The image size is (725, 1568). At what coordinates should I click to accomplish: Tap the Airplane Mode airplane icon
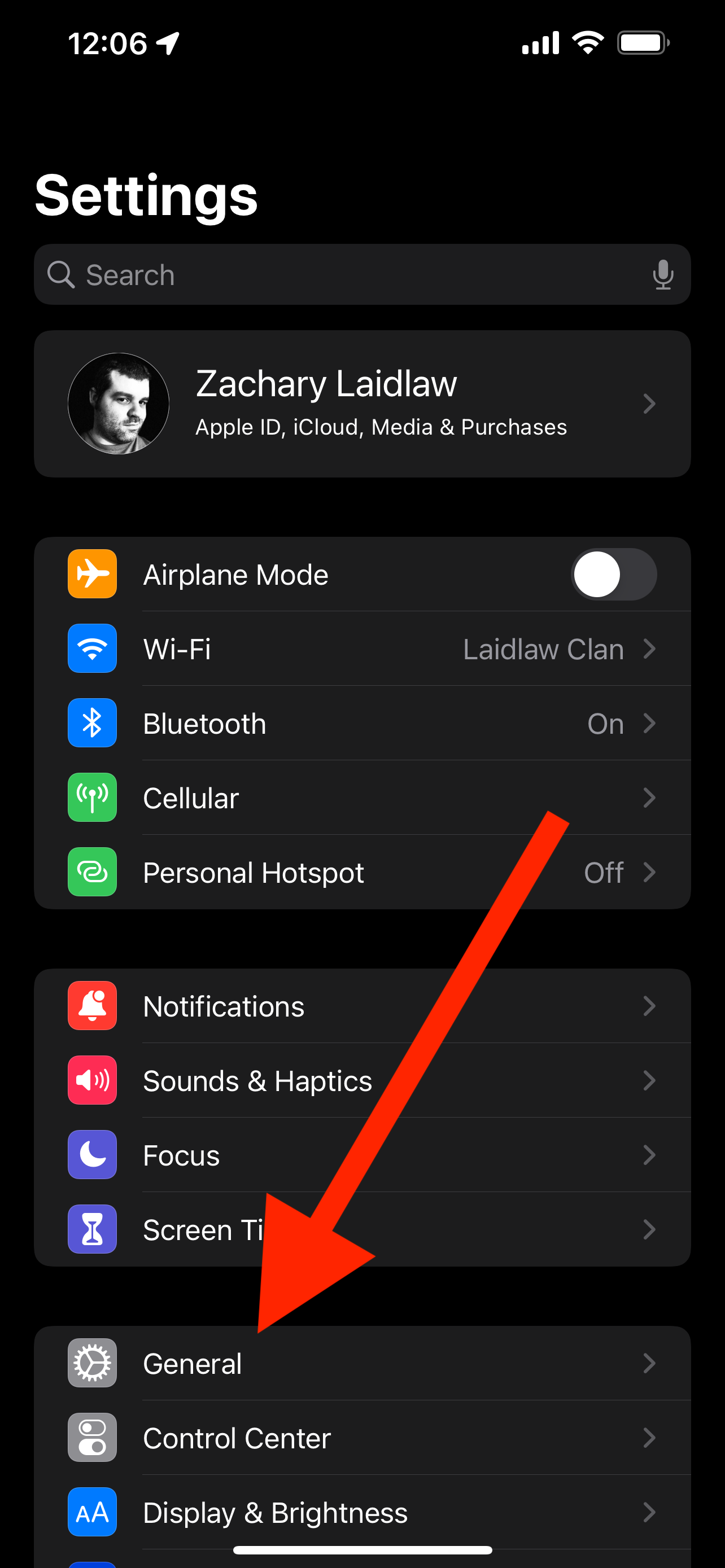pos(92,573)
